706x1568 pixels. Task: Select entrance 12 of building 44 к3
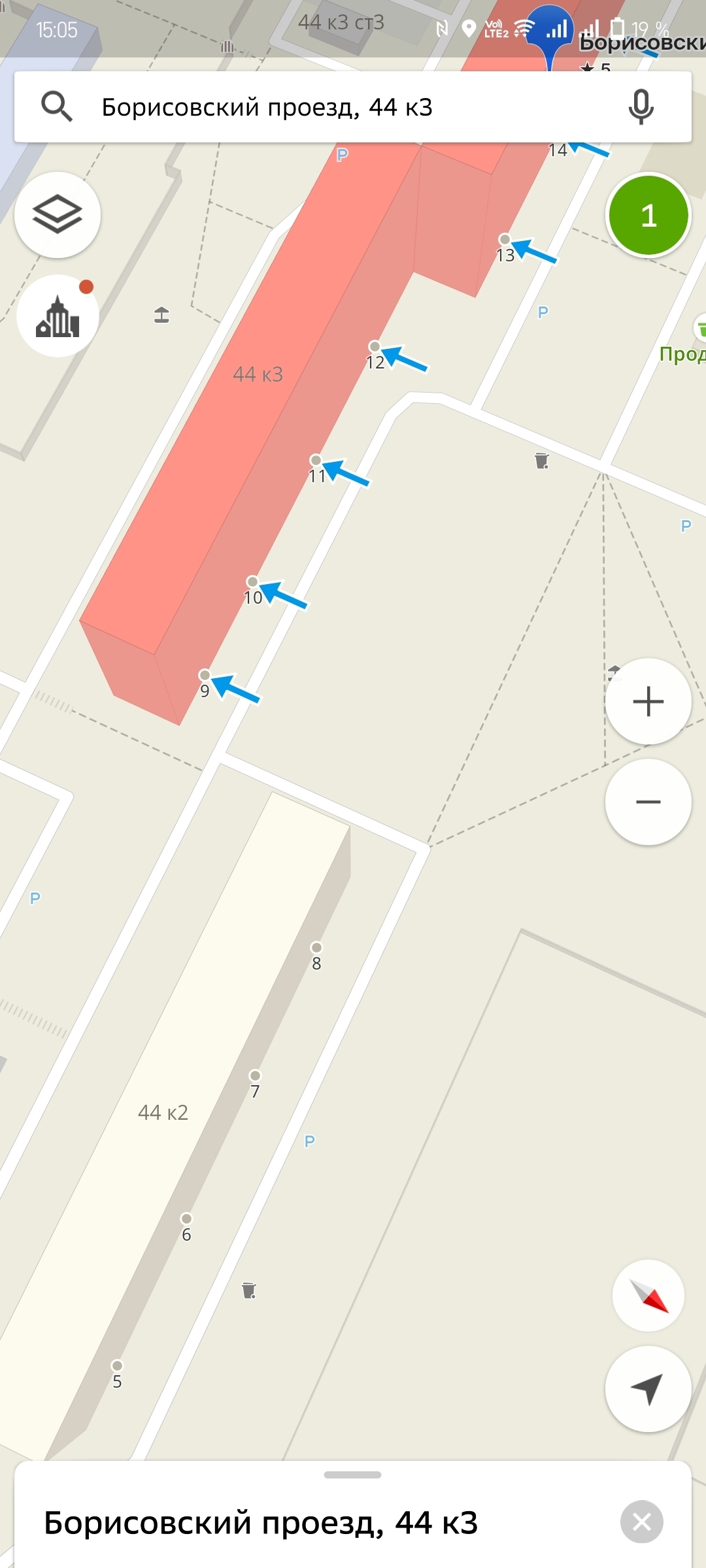point(375,347)
